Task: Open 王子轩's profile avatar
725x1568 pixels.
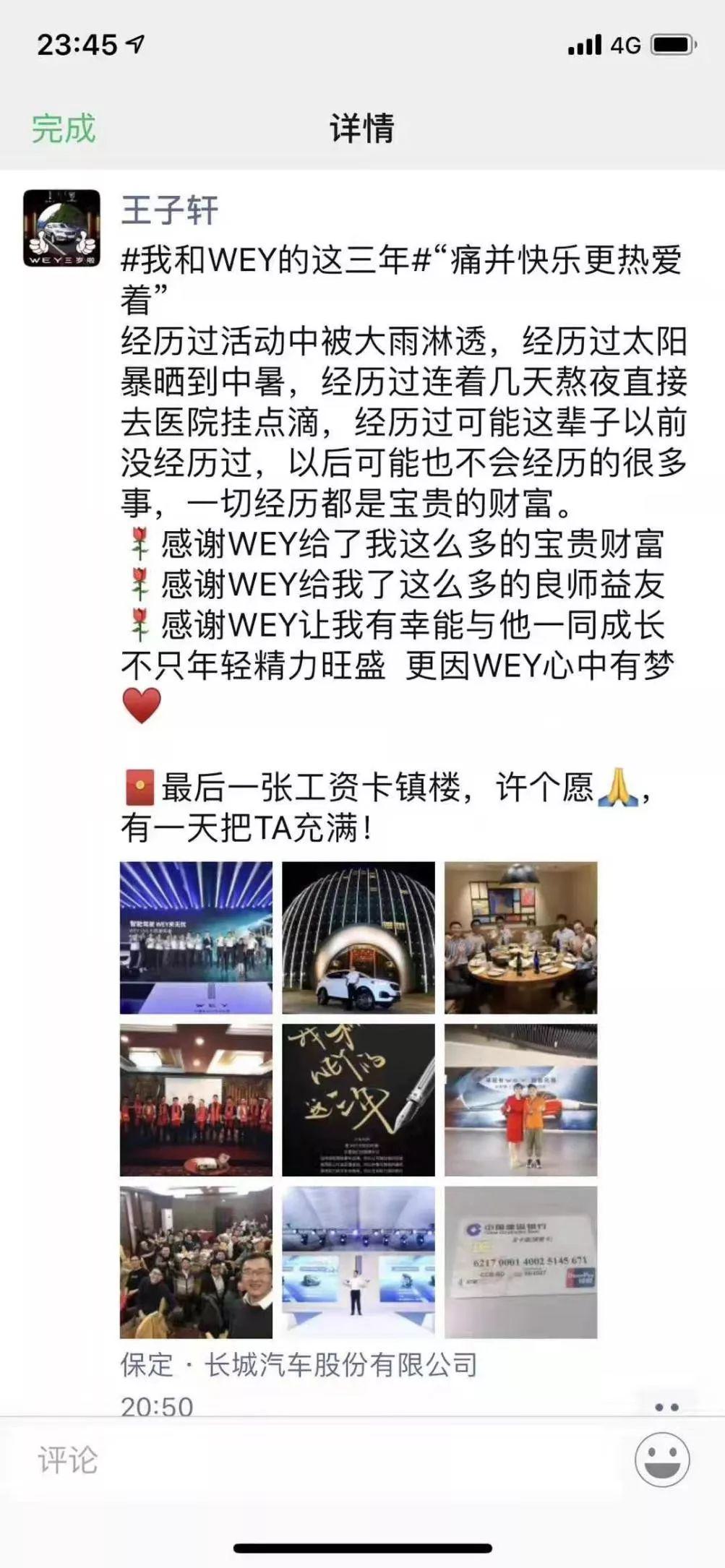Action: [62, 228]
